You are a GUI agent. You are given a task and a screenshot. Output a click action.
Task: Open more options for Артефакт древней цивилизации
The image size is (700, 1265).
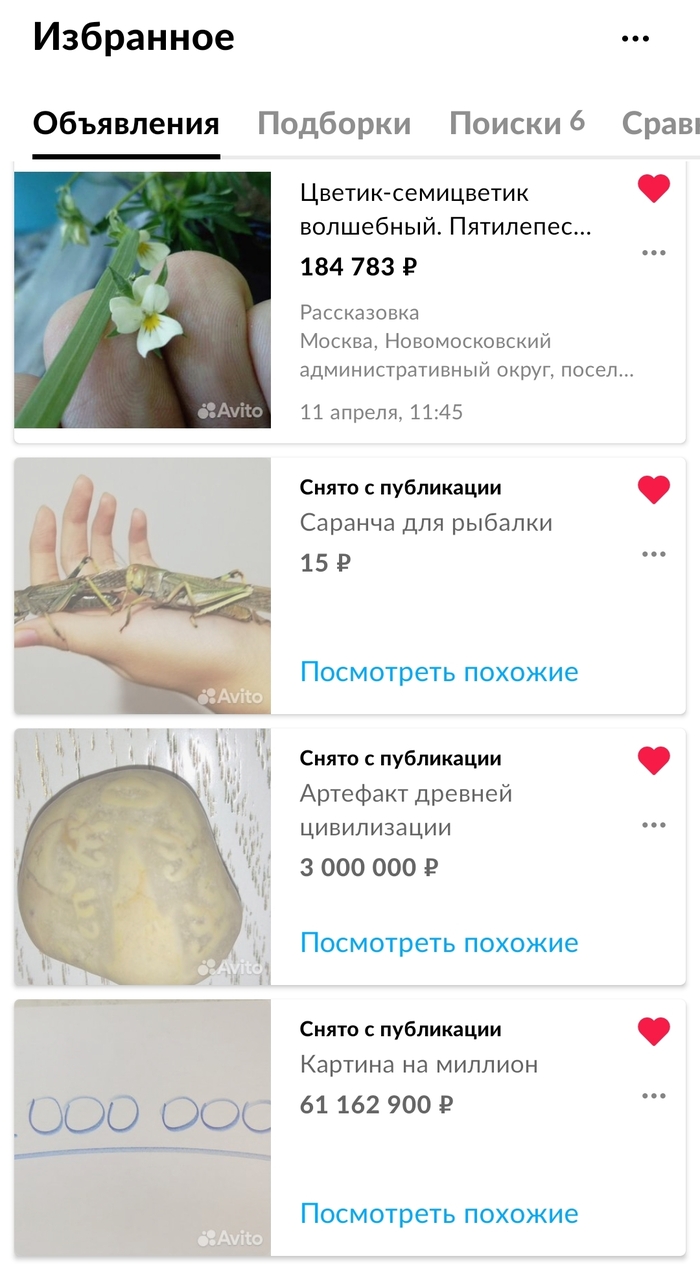[654, 825]
